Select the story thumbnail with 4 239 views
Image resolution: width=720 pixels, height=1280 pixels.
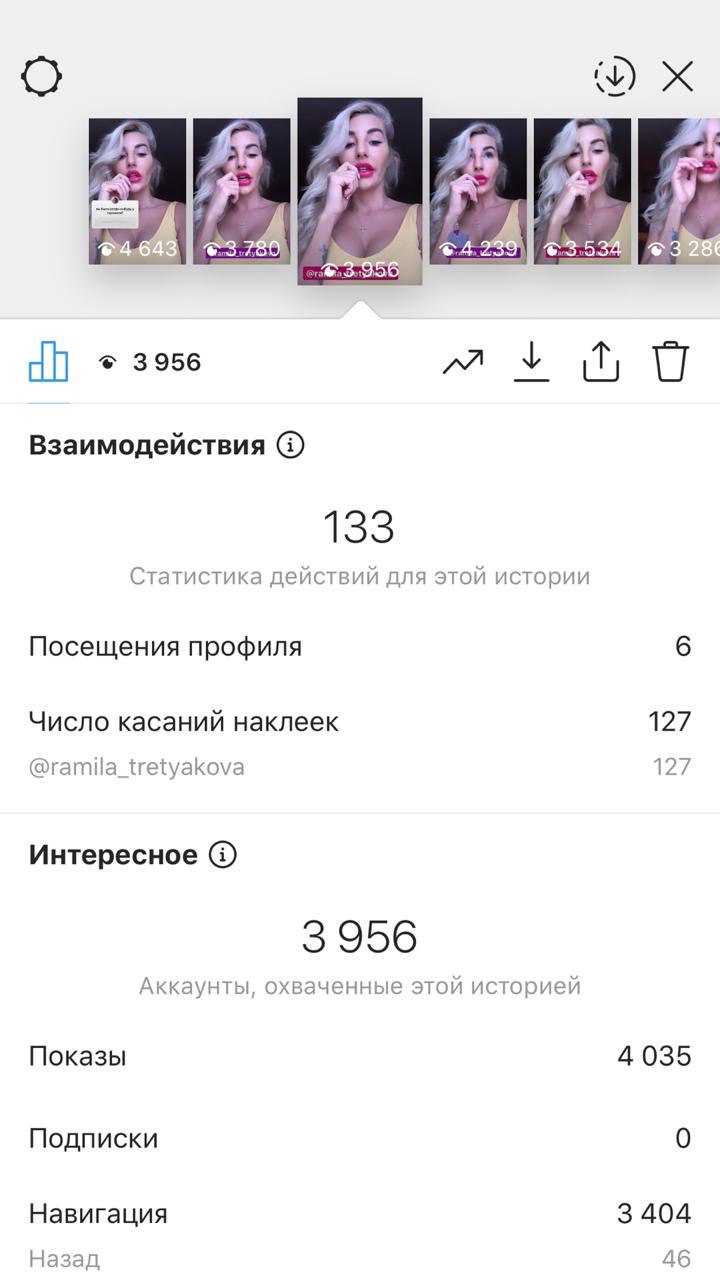coord(478,191)
